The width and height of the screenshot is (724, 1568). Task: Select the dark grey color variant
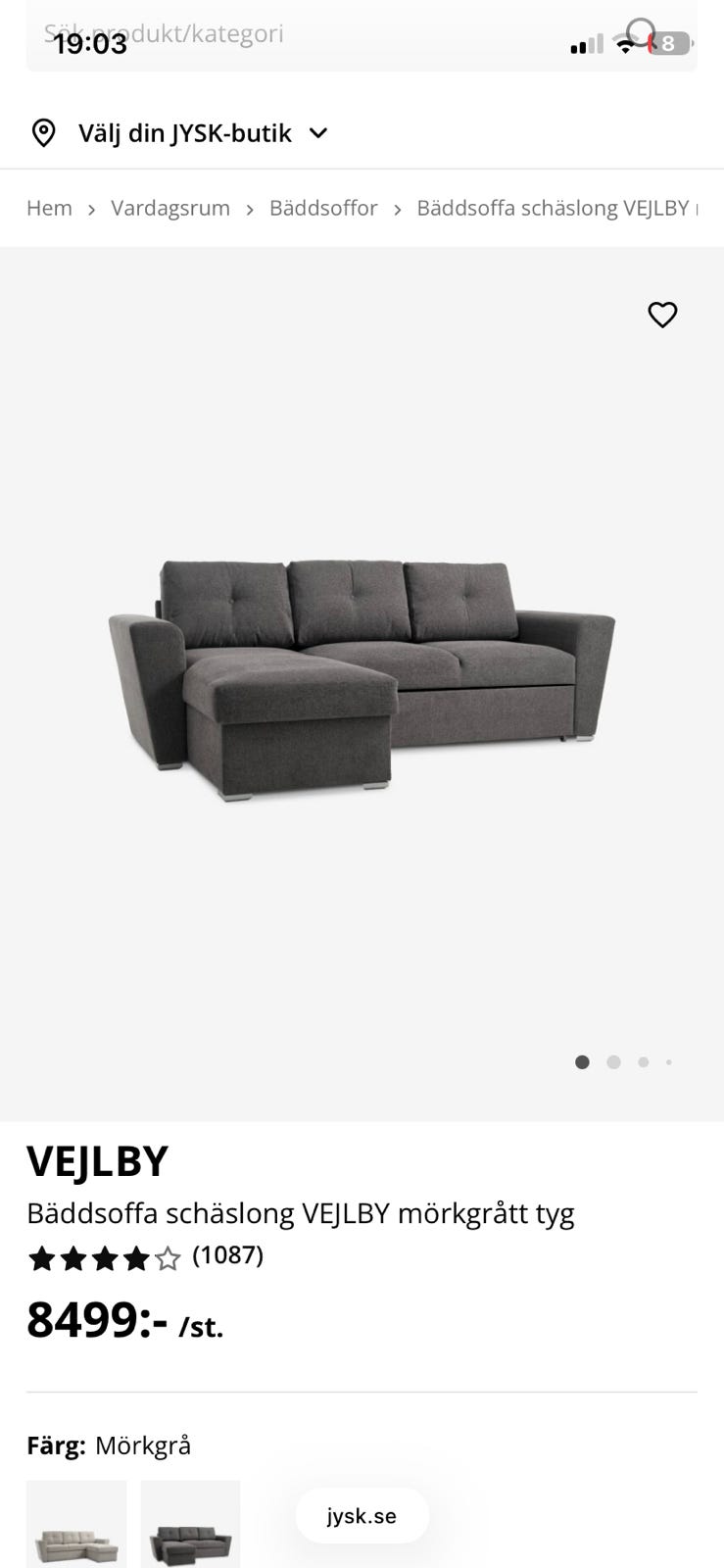coord(190,1529)
